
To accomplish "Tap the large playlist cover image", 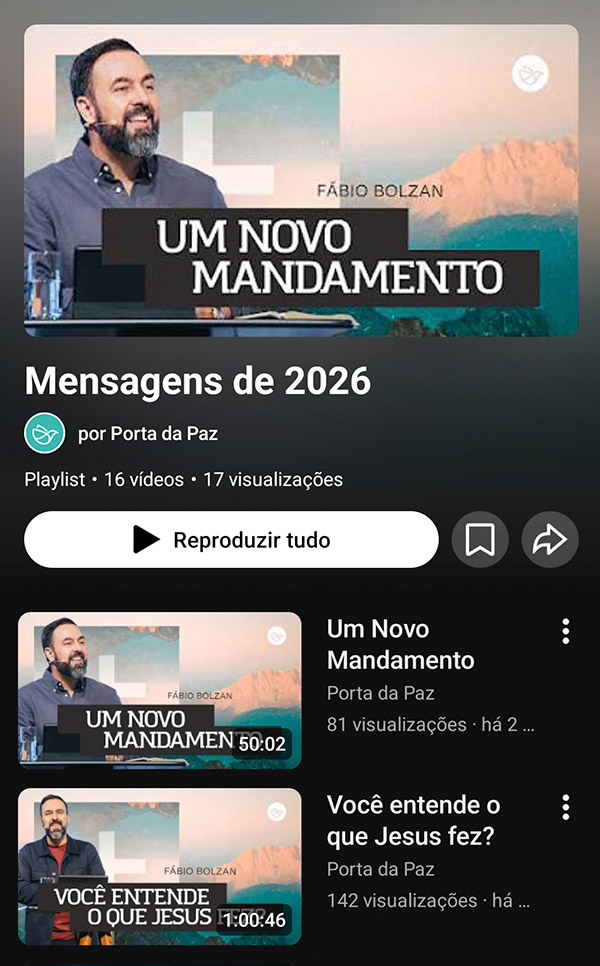I will [301, 180].
